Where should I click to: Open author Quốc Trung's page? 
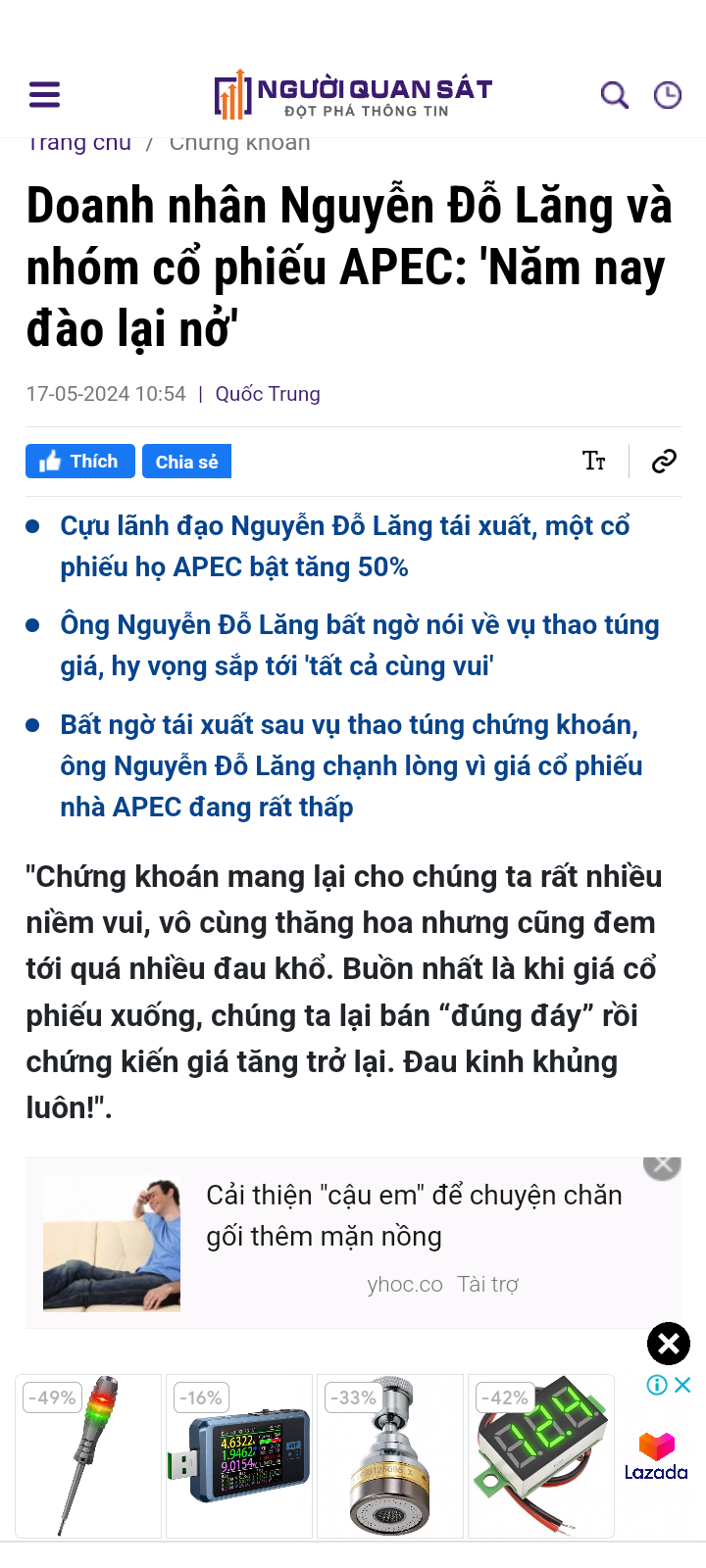(x=268, y=394)
